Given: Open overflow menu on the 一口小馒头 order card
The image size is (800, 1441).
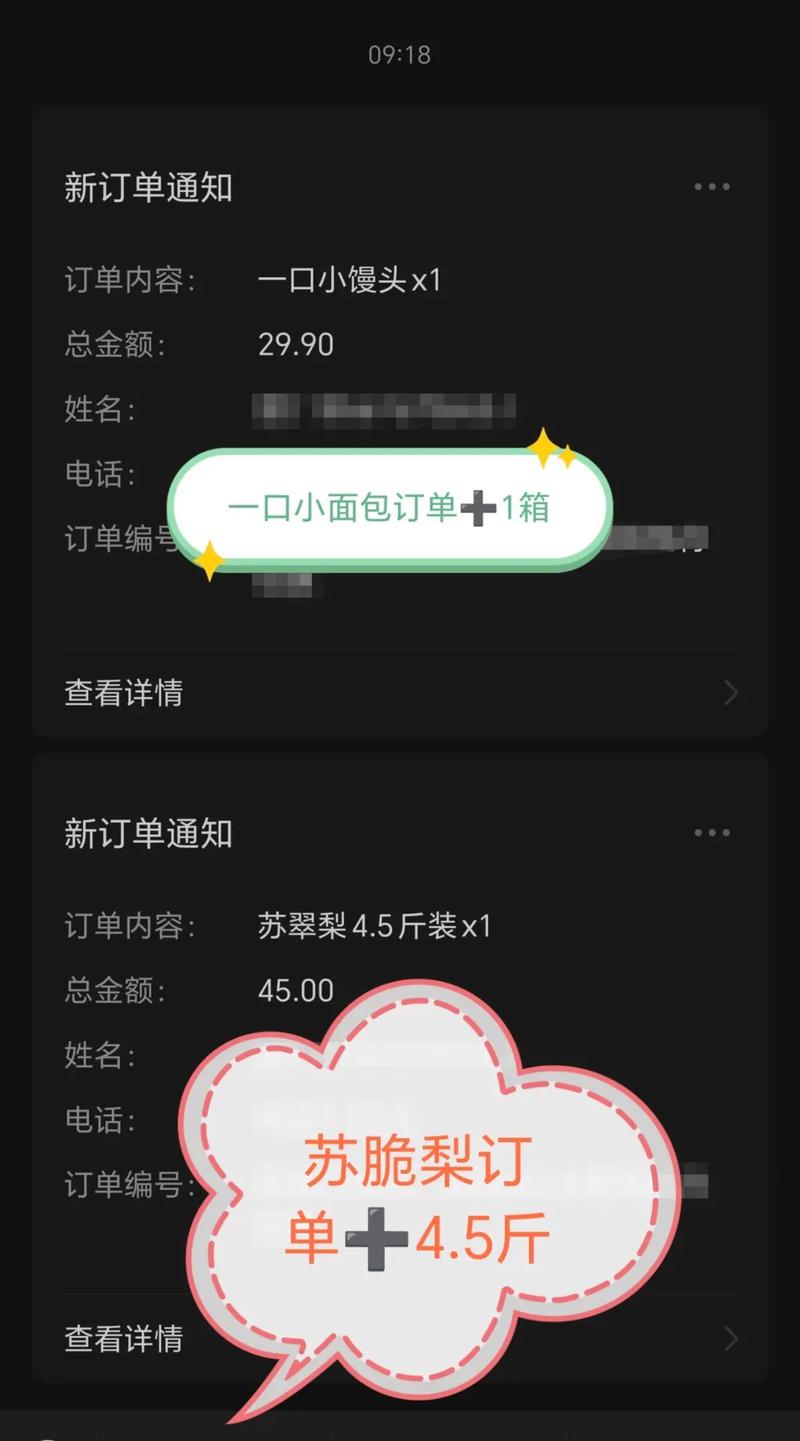Looking at the screenshot, I should (x=711, y=187).
